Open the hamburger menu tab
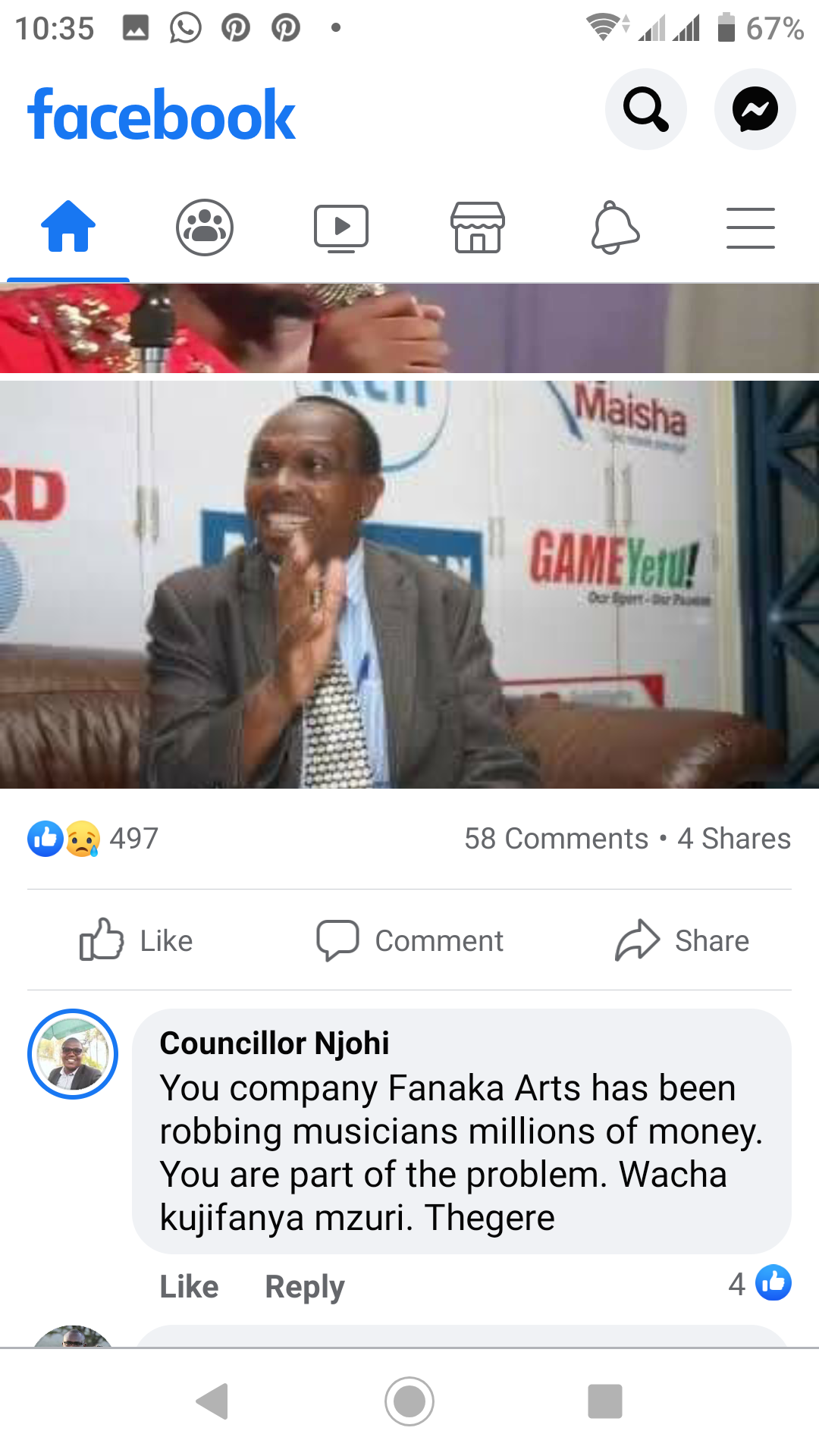 click(x=750, y=227)
